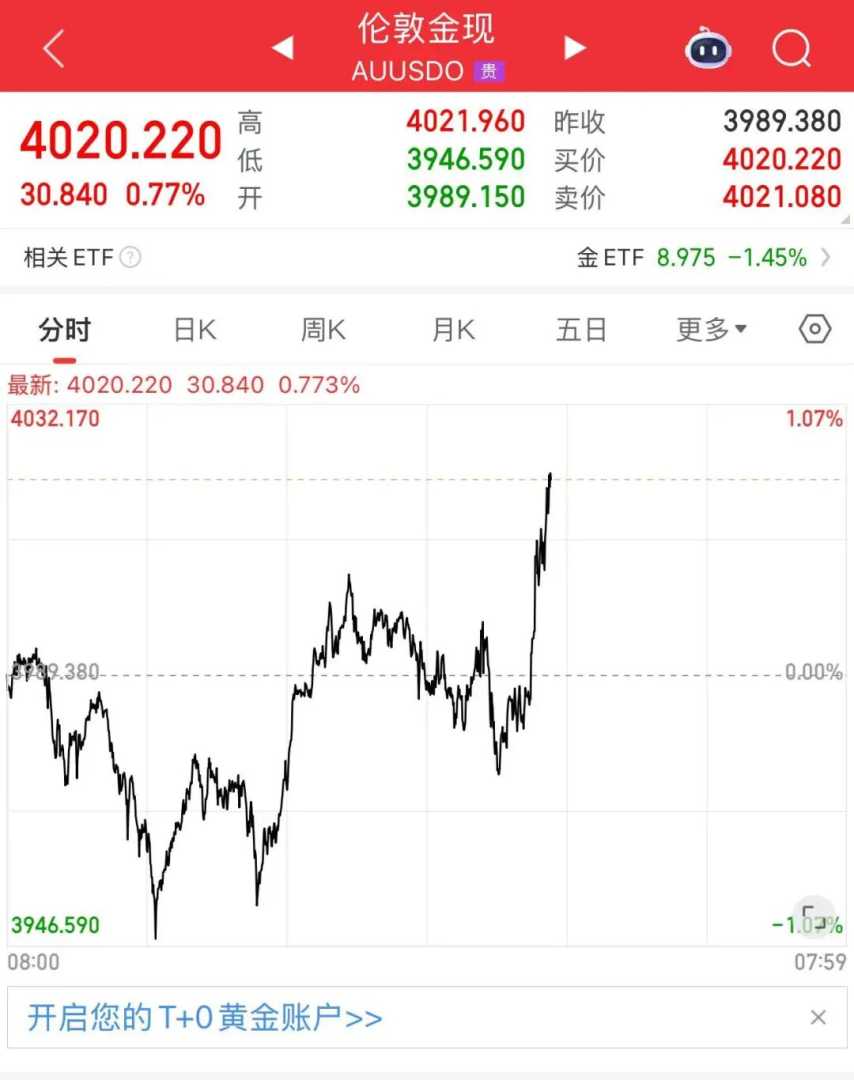The height and width of the screenshot is (1080, 854).
Task: Show help for 相关ETF
Action: click(x=131, y=258)
